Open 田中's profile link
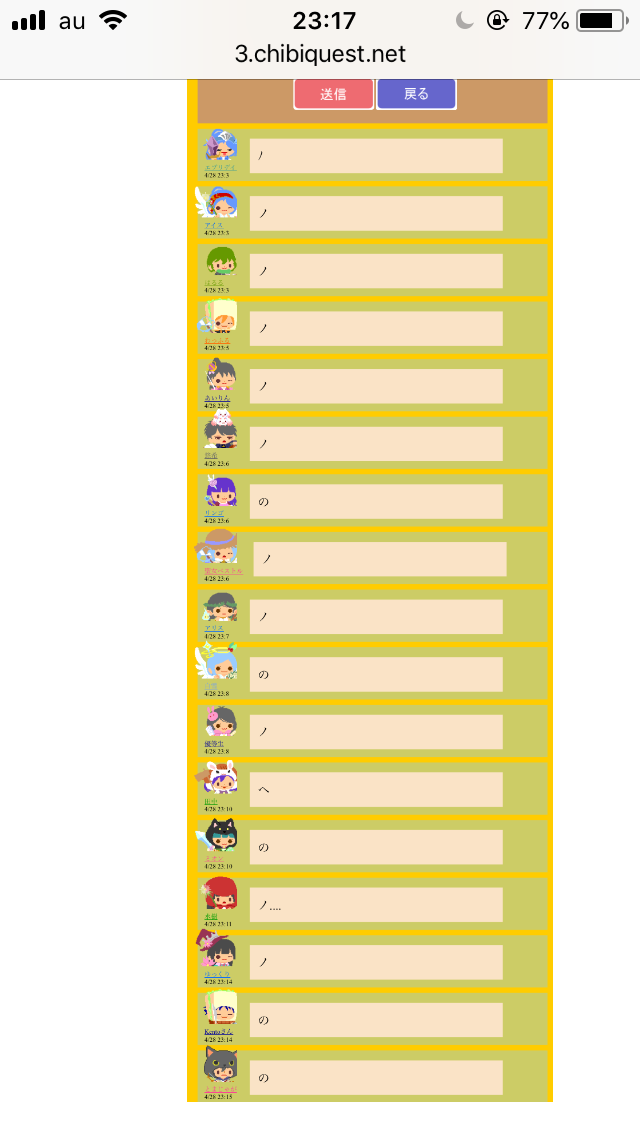 tap(211, 801)
